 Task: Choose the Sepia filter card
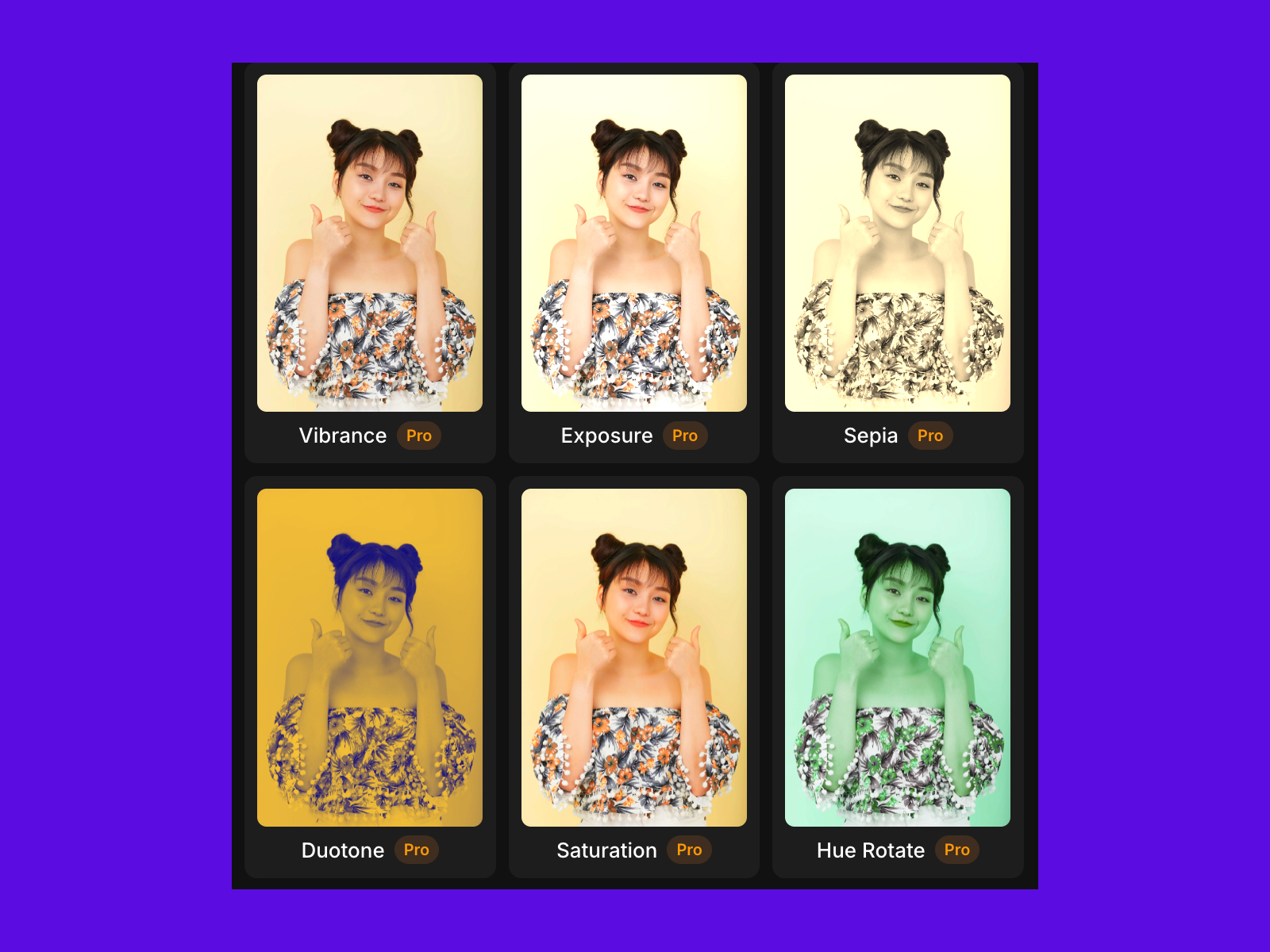click(898, 263)
